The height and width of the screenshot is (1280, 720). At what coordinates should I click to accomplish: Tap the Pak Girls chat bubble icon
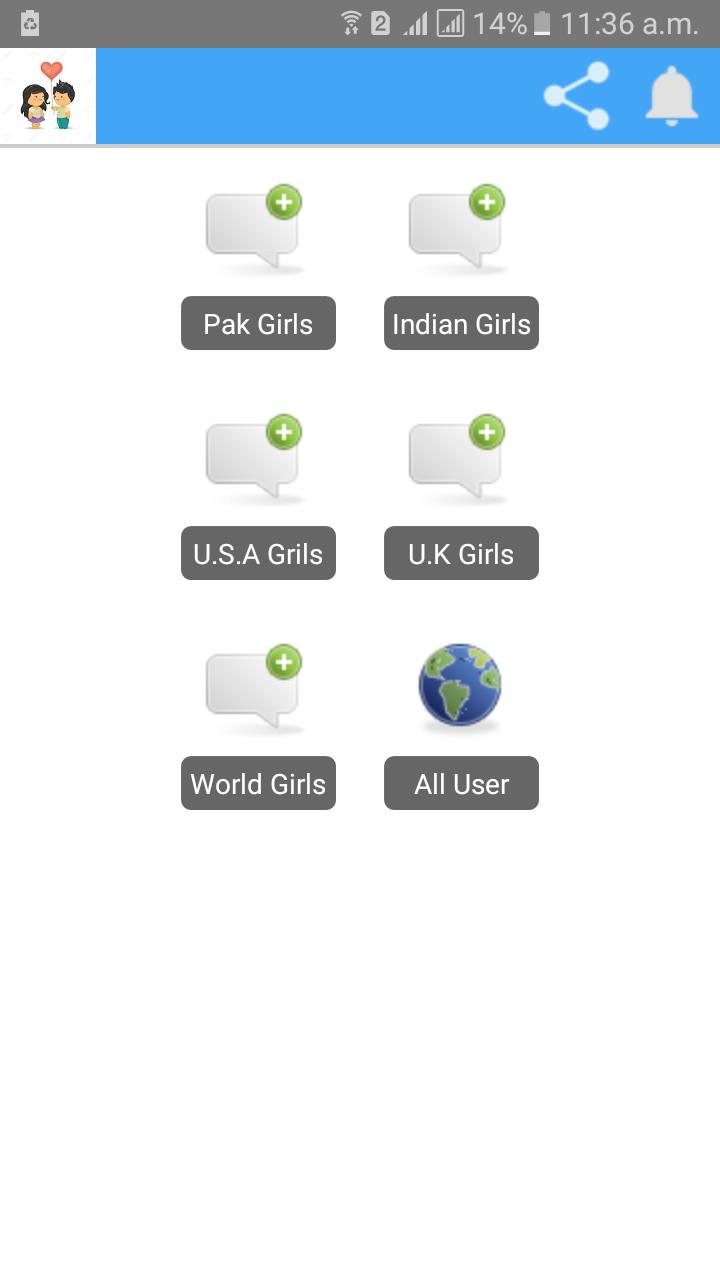tap(250, 230)
